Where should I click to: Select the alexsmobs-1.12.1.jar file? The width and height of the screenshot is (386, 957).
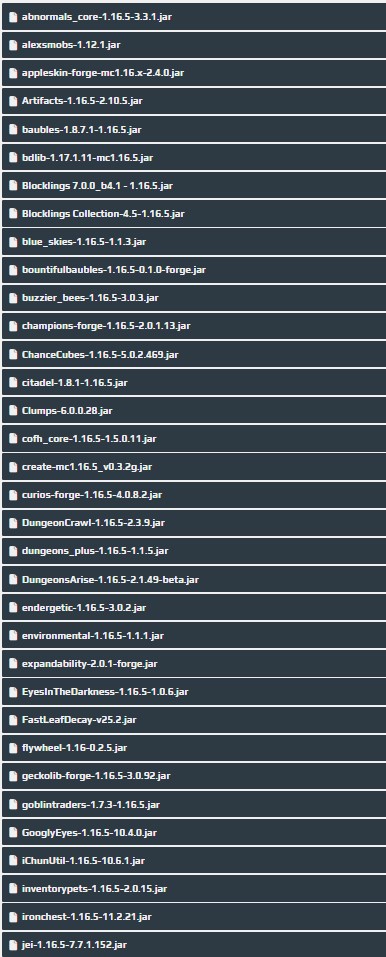pyautogui.click(x=194, y=45)
